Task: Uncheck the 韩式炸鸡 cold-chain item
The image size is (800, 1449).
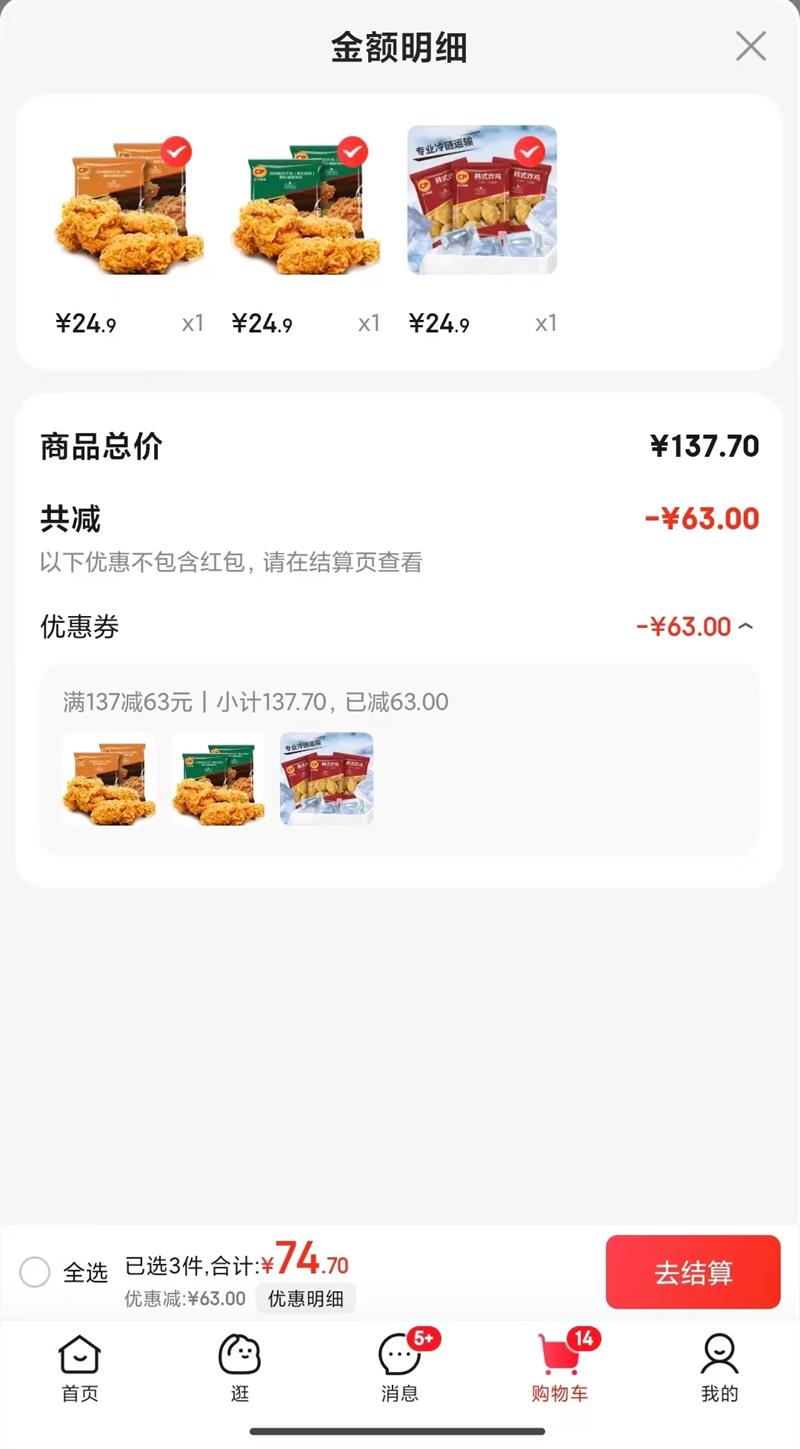Action: coord(529,152)
